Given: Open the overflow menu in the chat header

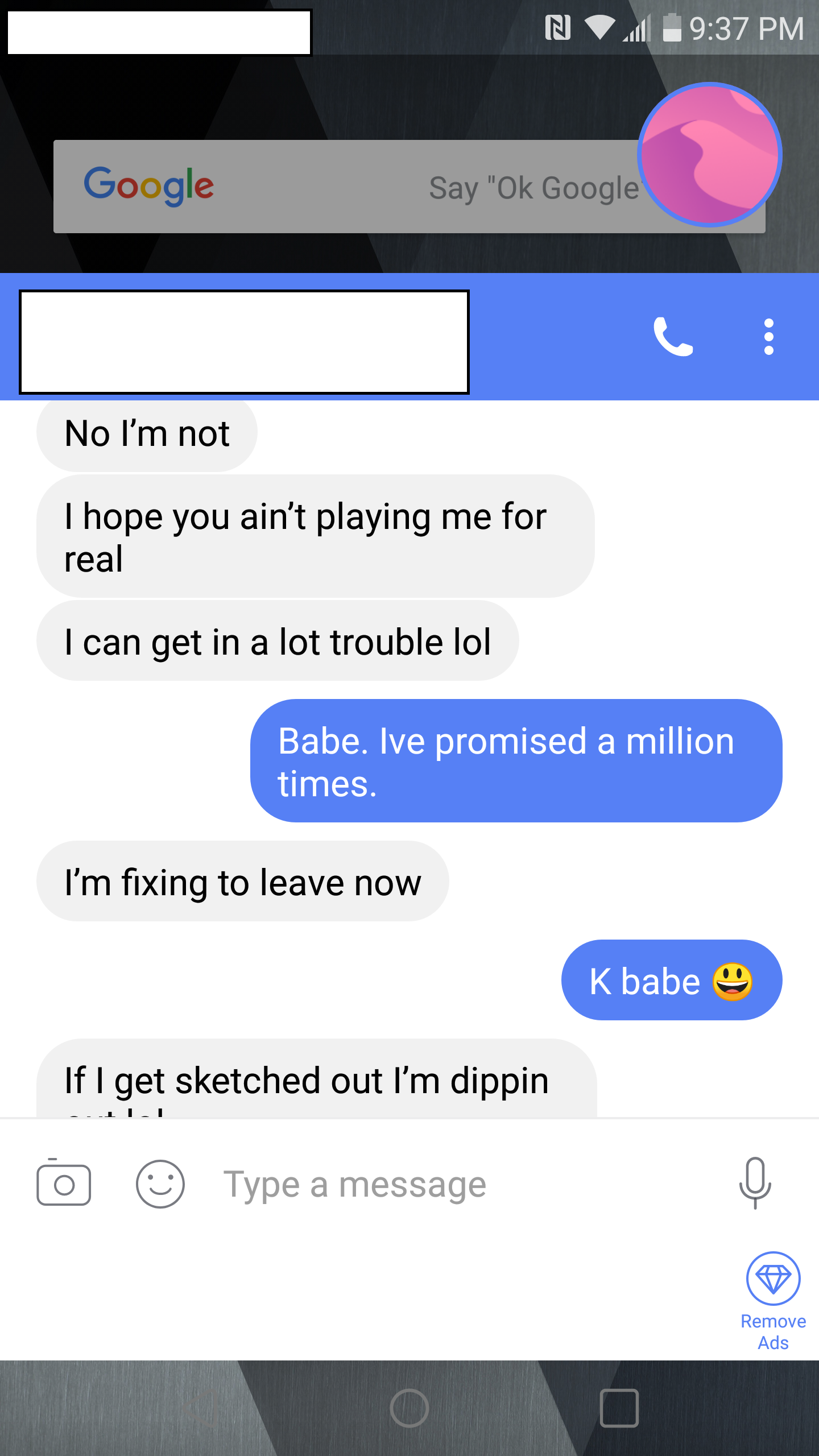Looking at the screenshot, I should point(768,337).
